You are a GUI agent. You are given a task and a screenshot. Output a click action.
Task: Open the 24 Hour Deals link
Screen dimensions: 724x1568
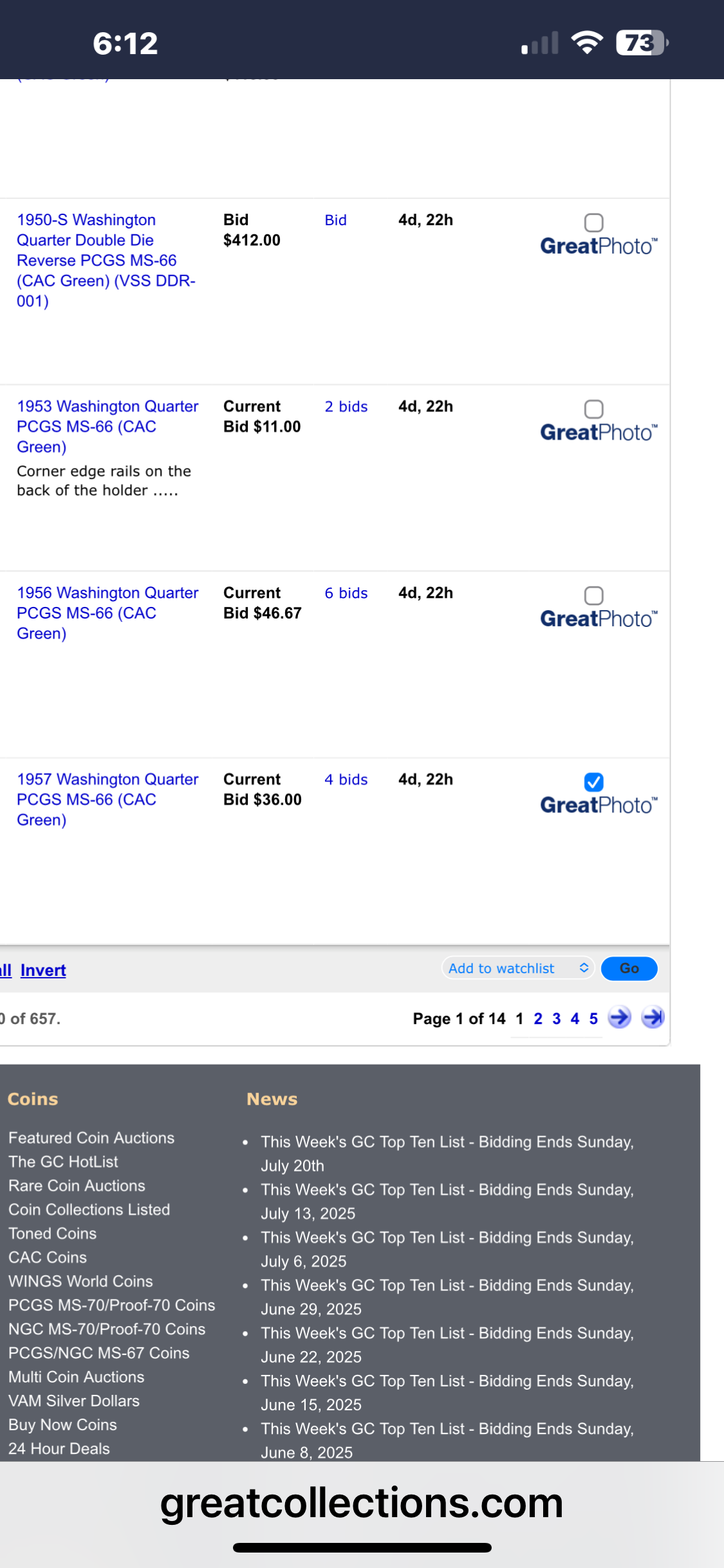pyautogui.click(x=59, y=1448)
